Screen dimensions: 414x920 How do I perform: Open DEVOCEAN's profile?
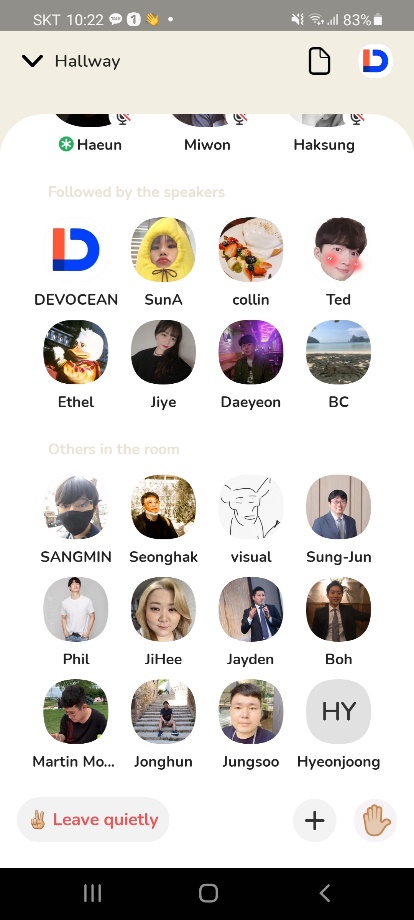[x=76, y=250]
